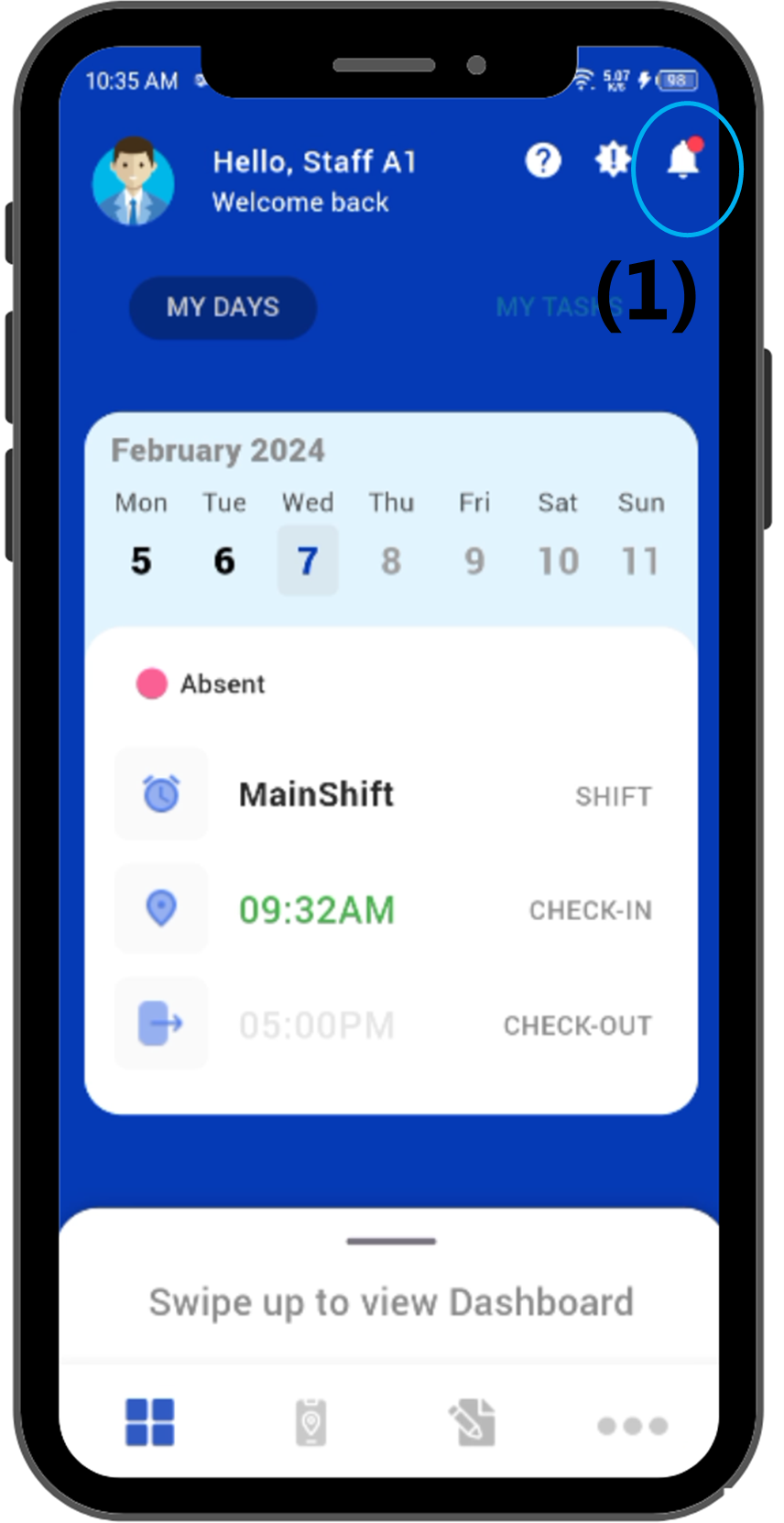Open the notifications bell

point(683,159)
